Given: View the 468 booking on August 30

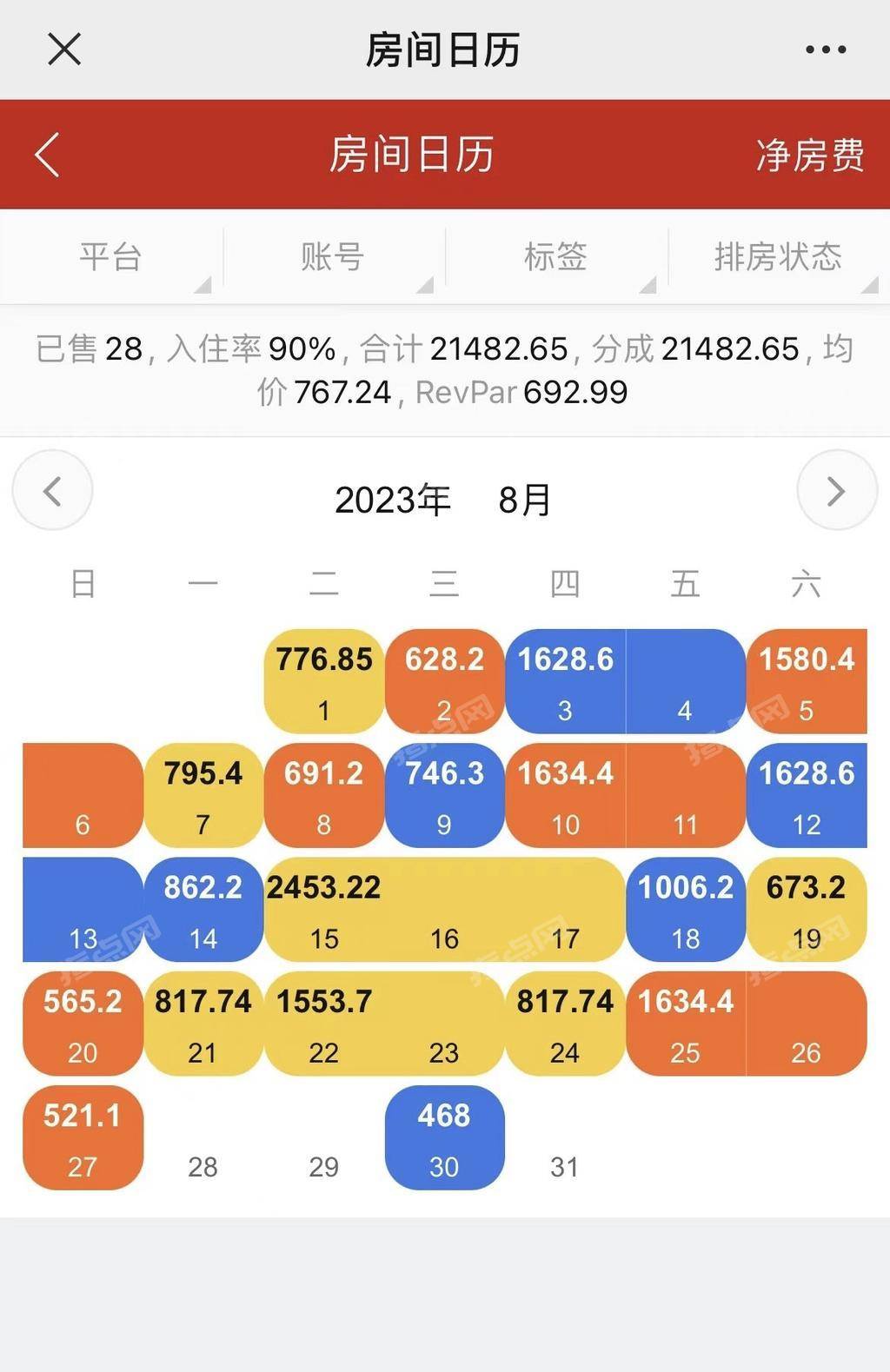Looking at the screenshot, I should pos(444,1137).
